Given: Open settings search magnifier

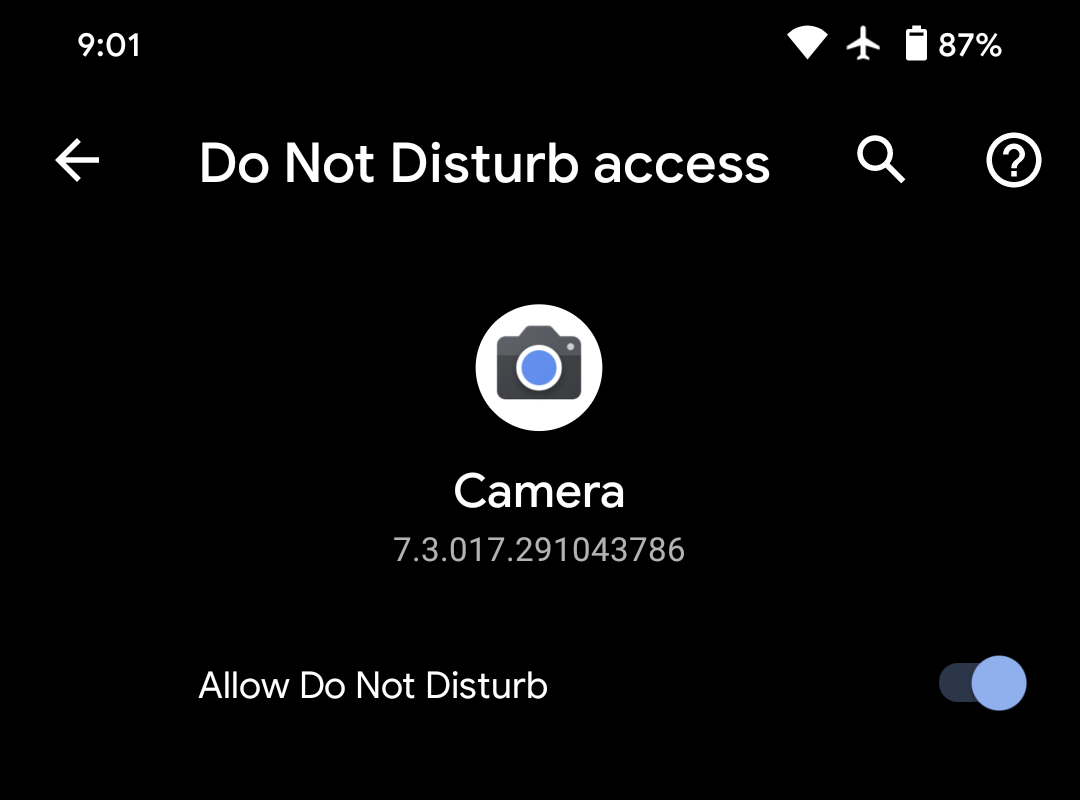Looking at the screenshot, I should click(x=881, y=160).
